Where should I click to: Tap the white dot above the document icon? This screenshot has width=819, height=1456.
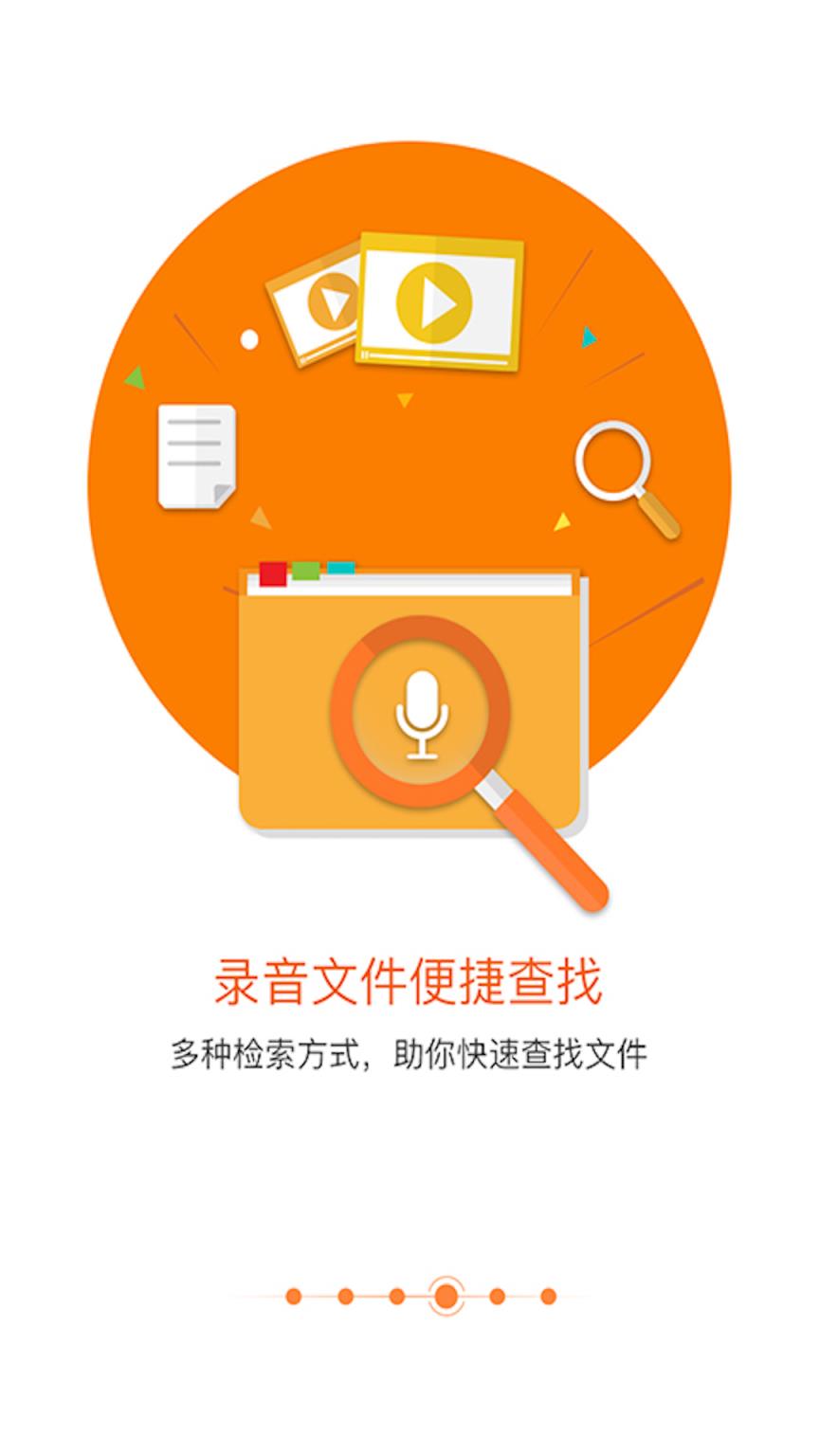tap(250, 337)
